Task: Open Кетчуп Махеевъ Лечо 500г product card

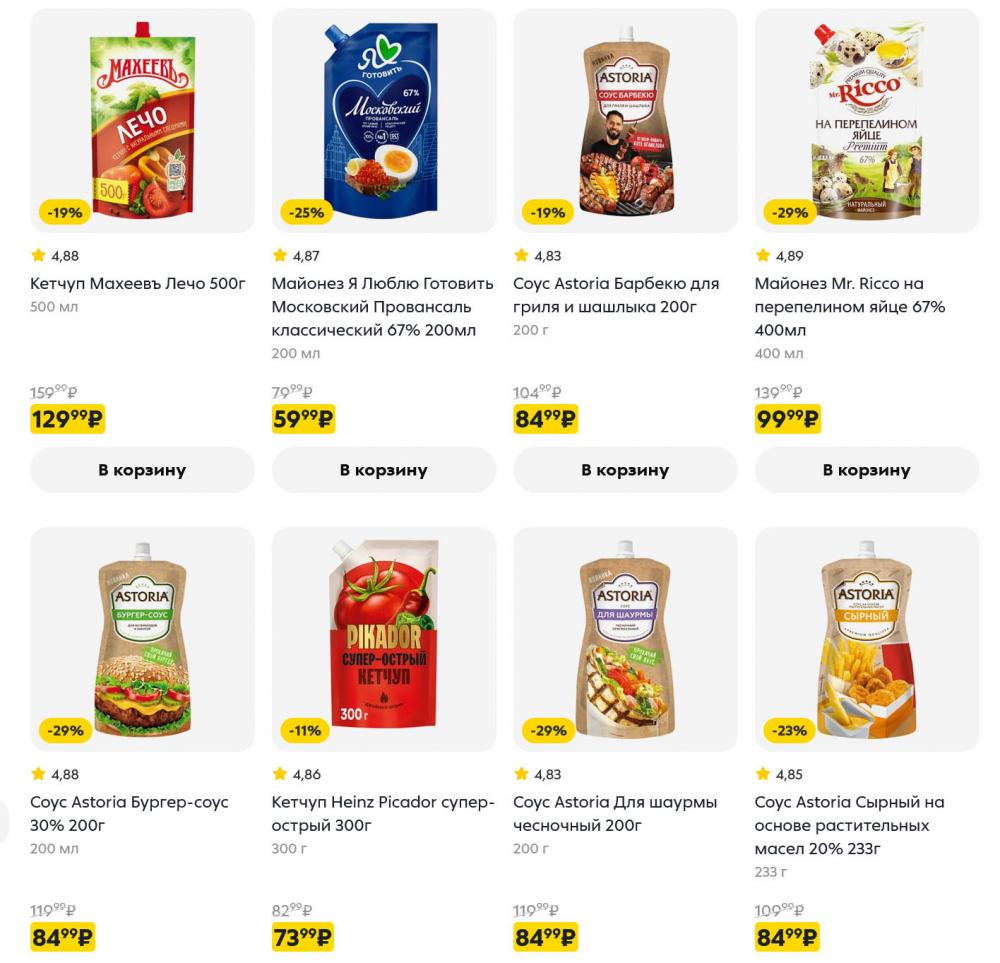Action: 138,284
